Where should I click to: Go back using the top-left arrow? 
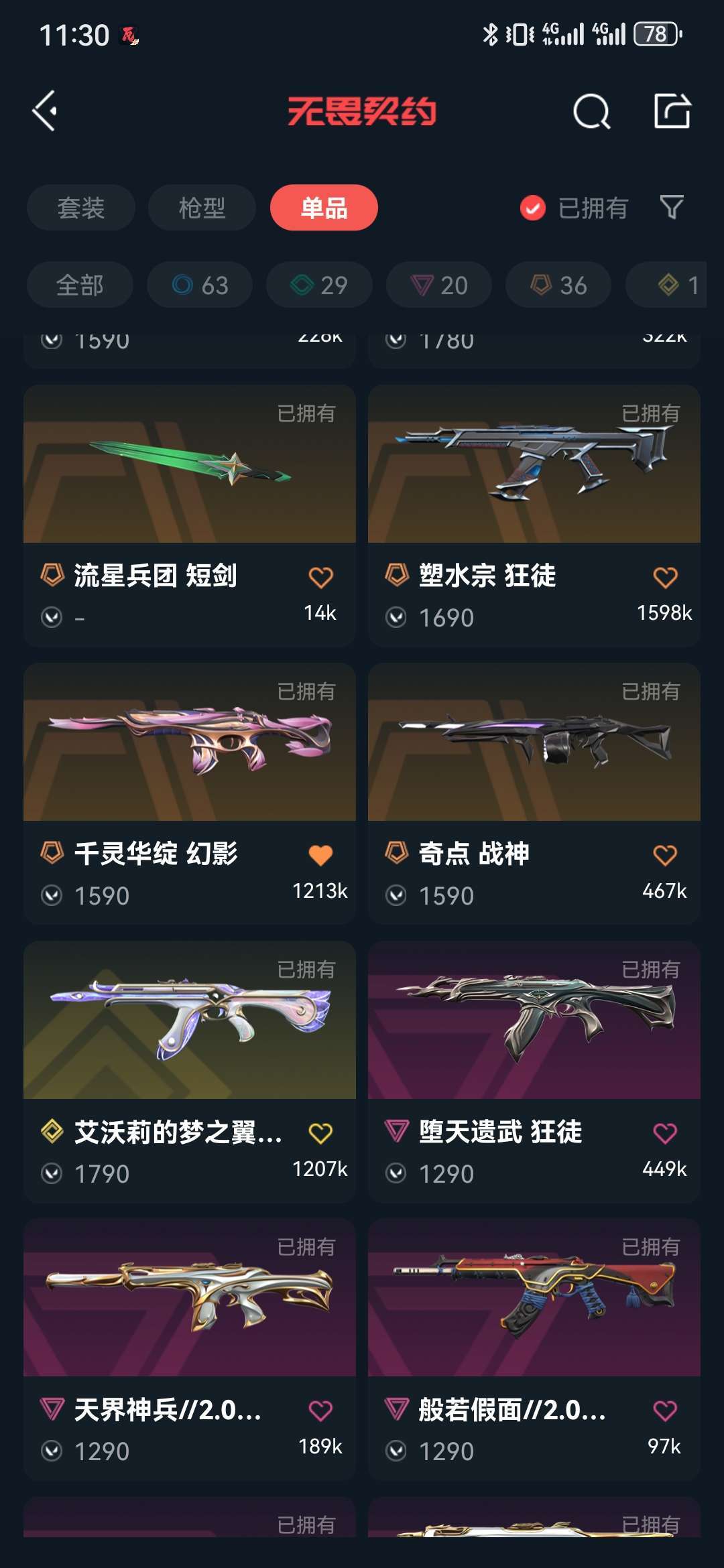point(45,111)
